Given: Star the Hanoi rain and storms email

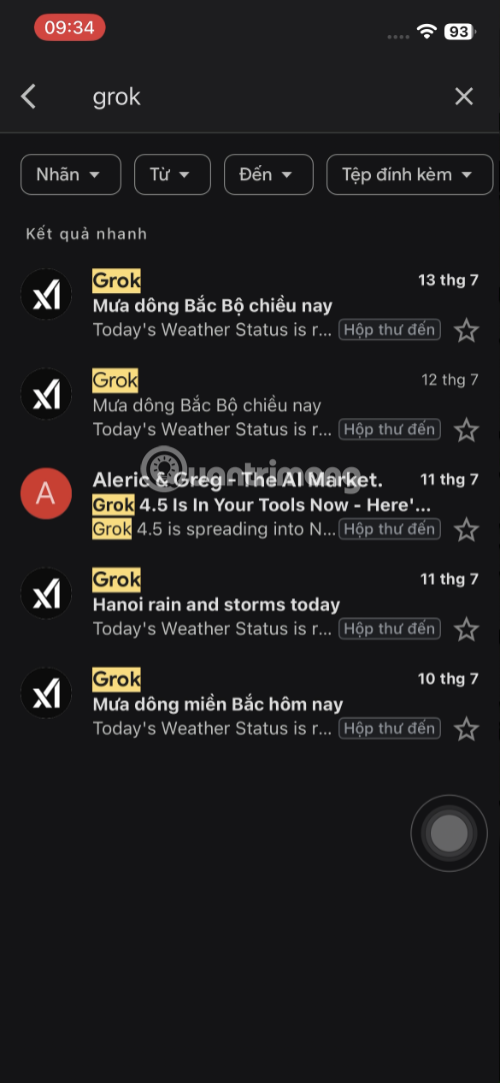Looking at the screenshot, I should click(466, 629).
